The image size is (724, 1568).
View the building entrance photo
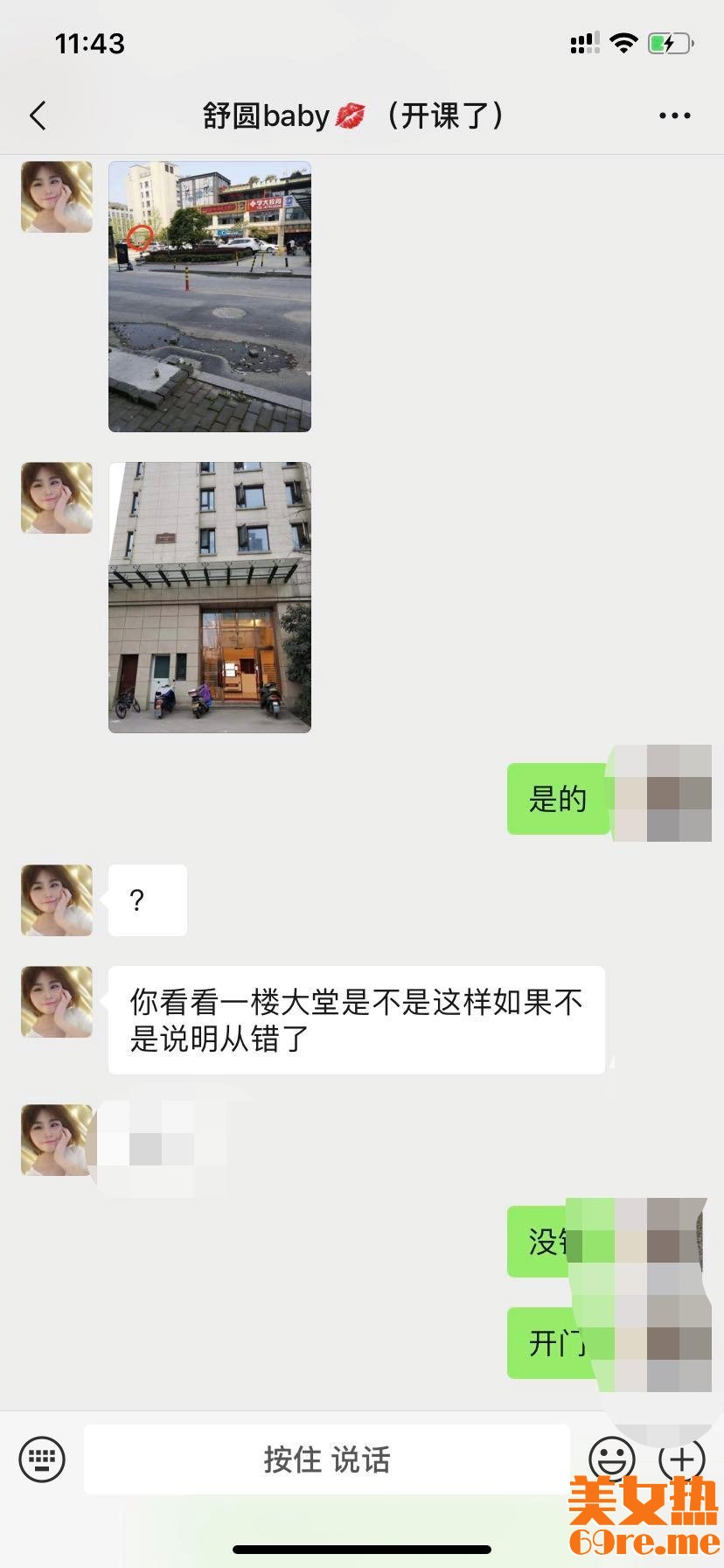(210, 597)
